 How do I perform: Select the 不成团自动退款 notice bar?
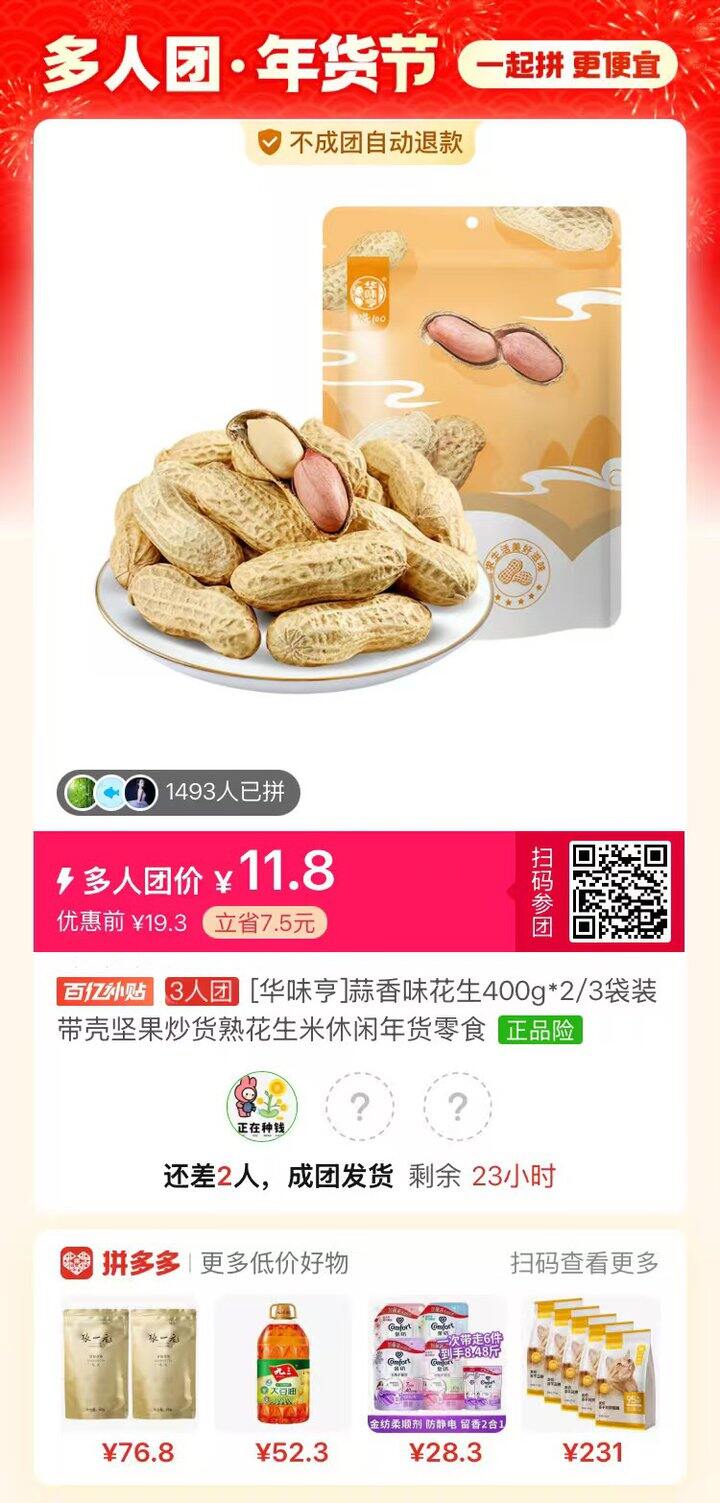360,143
